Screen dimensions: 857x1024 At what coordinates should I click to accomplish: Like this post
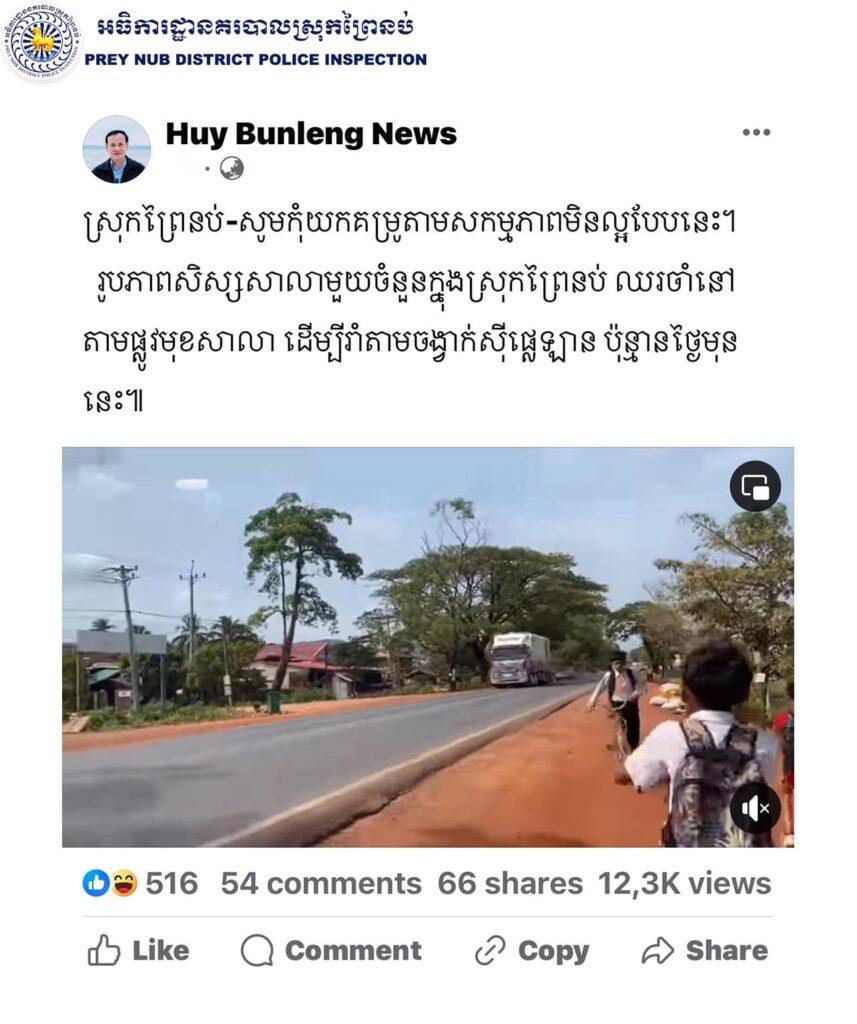pyautogui.click(x=138, y=950)
